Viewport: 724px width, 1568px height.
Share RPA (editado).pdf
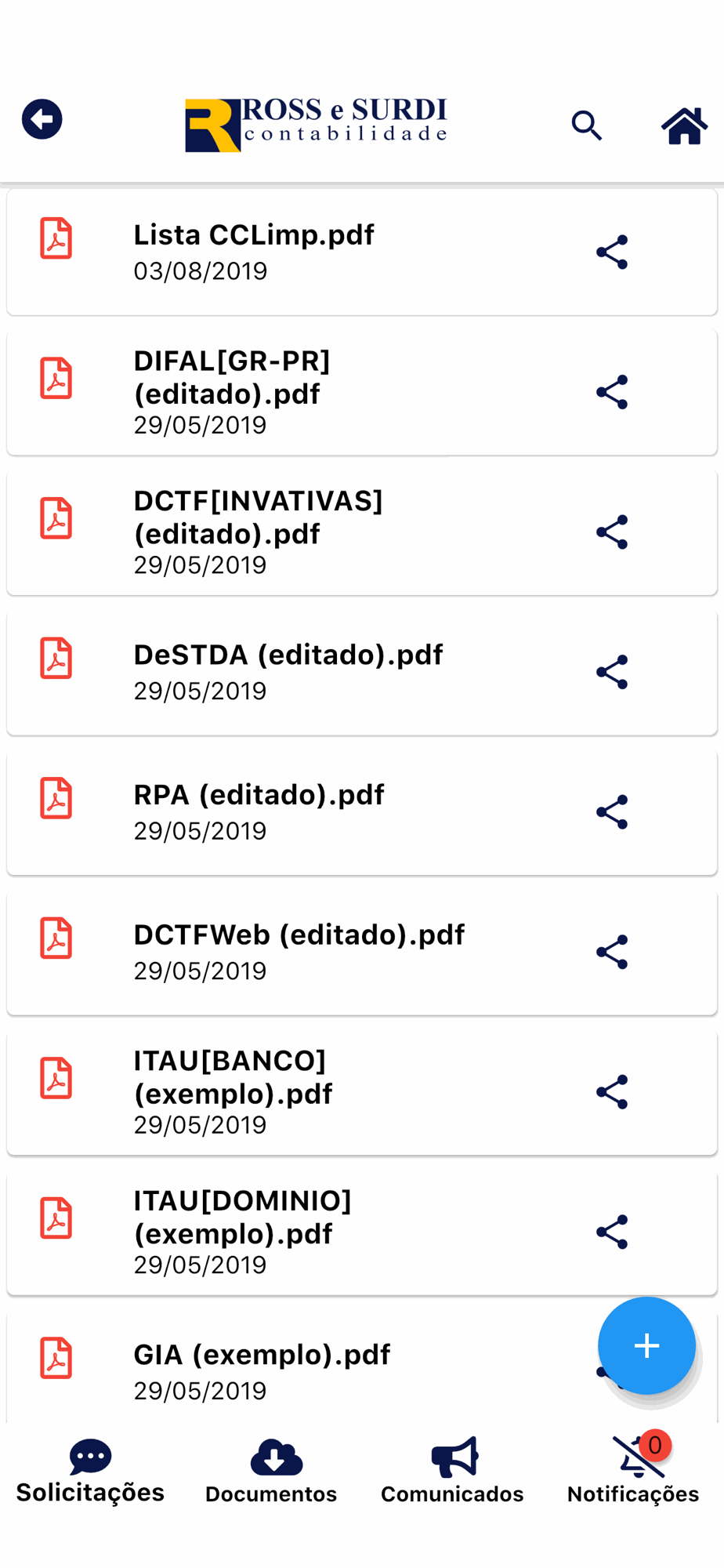(x=612, y=812)
